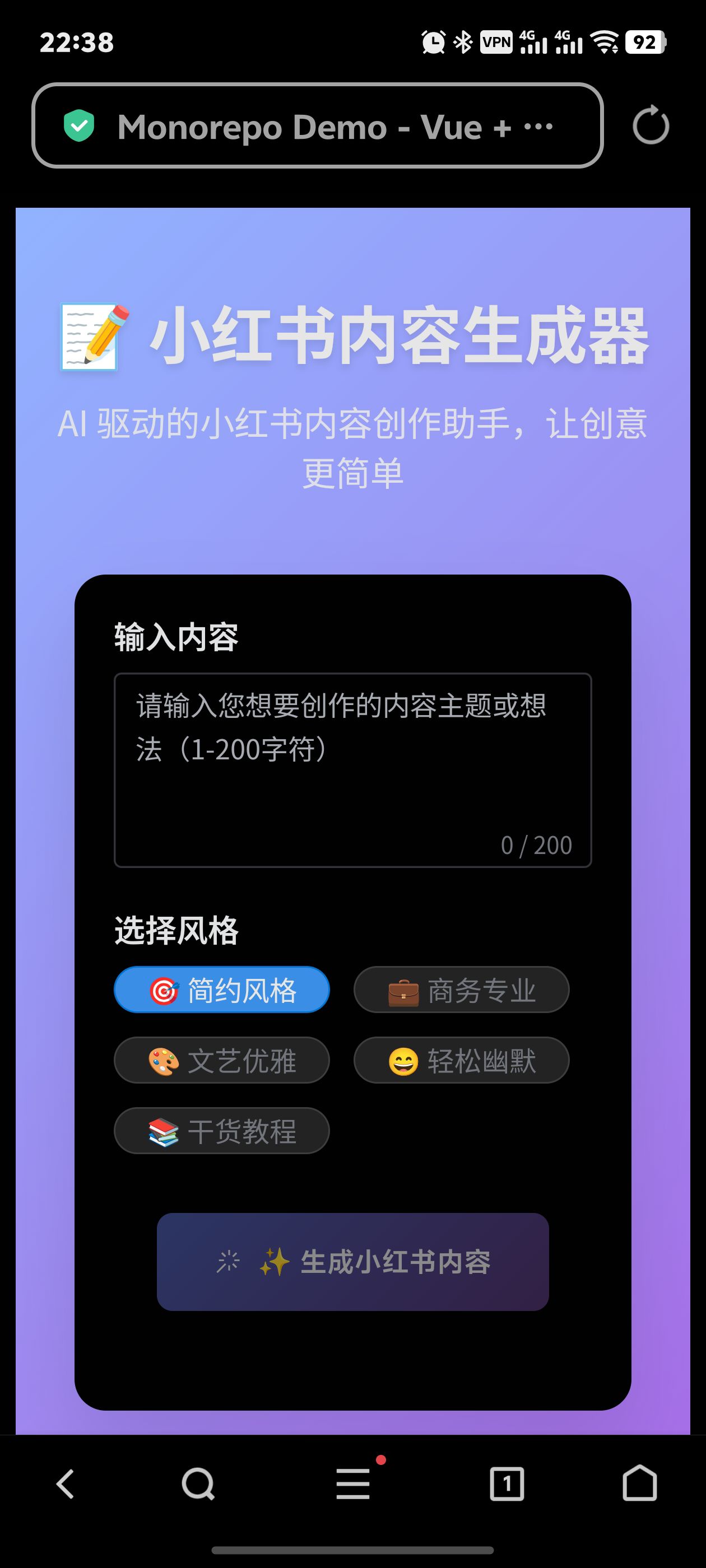This screenshot has height=1568, width=706.
Task: Open the Monorepo Demo address bar
Action: point(317,126)
